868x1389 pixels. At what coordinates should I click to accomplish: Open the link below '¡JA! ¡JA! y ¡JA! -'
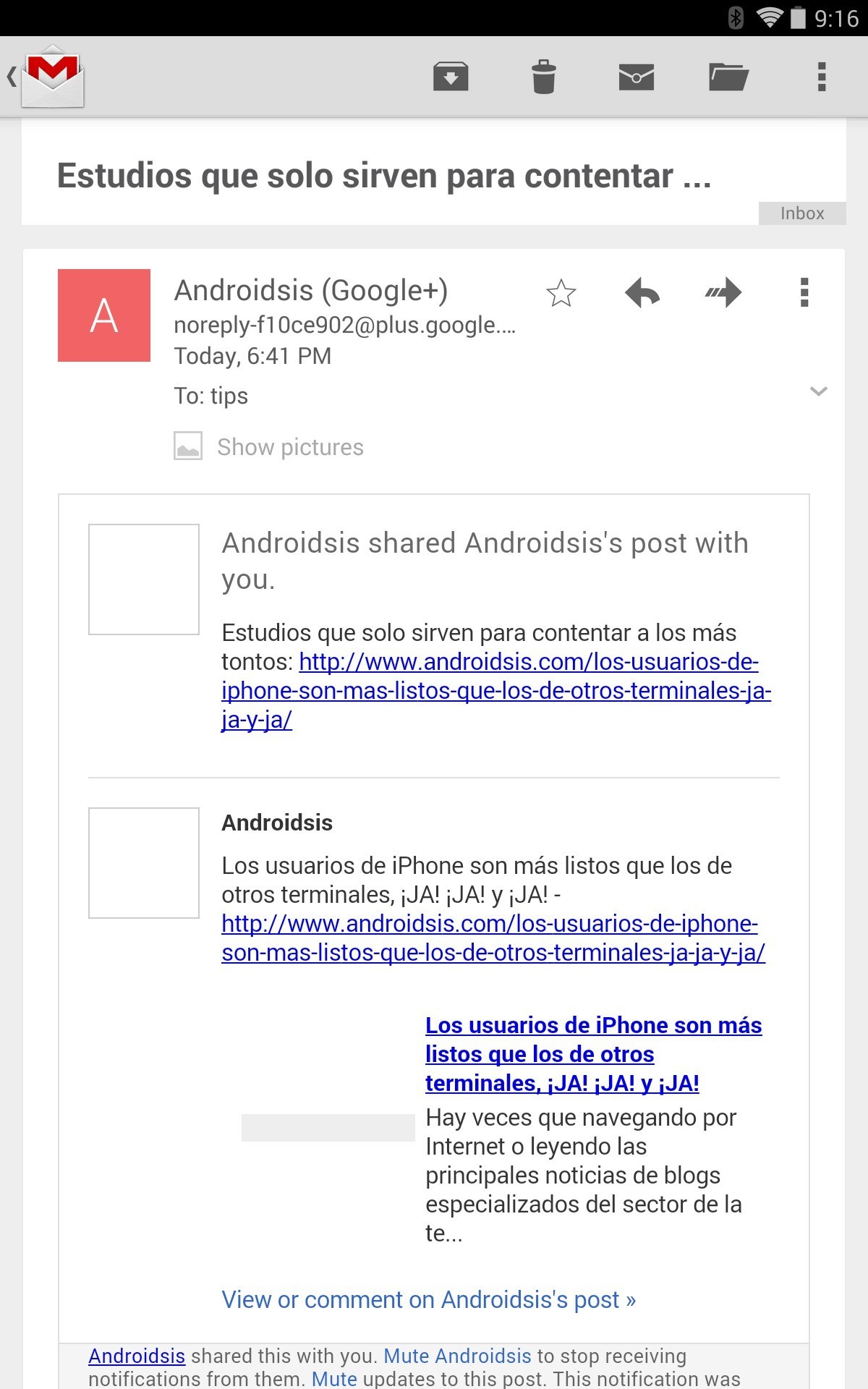click(x=493, y=938)
